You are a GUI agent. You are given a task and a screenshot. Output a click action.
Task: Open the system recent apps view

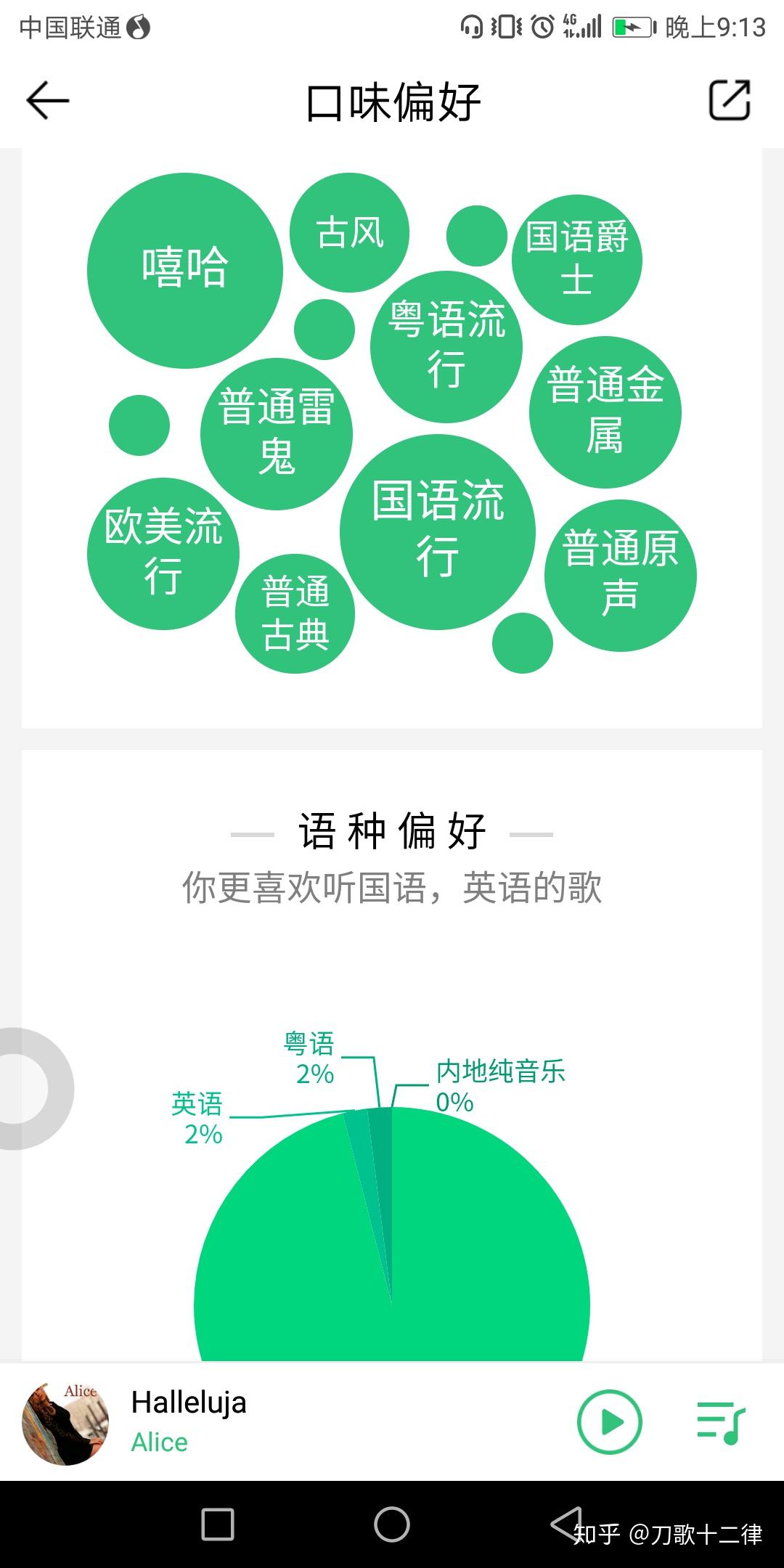coord(217,1524)
